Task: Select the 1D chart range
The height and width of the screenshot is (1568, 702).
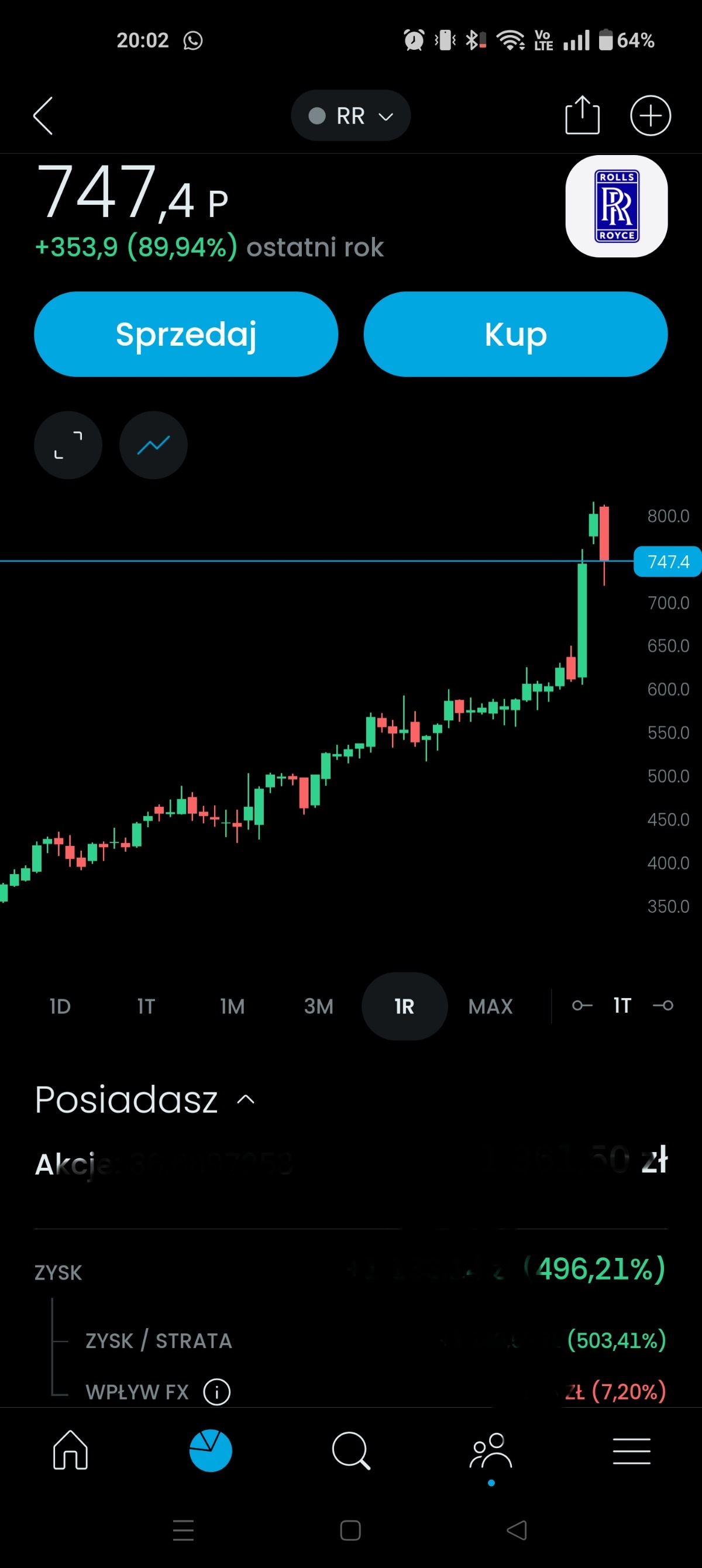Action: pos(60,1006)
